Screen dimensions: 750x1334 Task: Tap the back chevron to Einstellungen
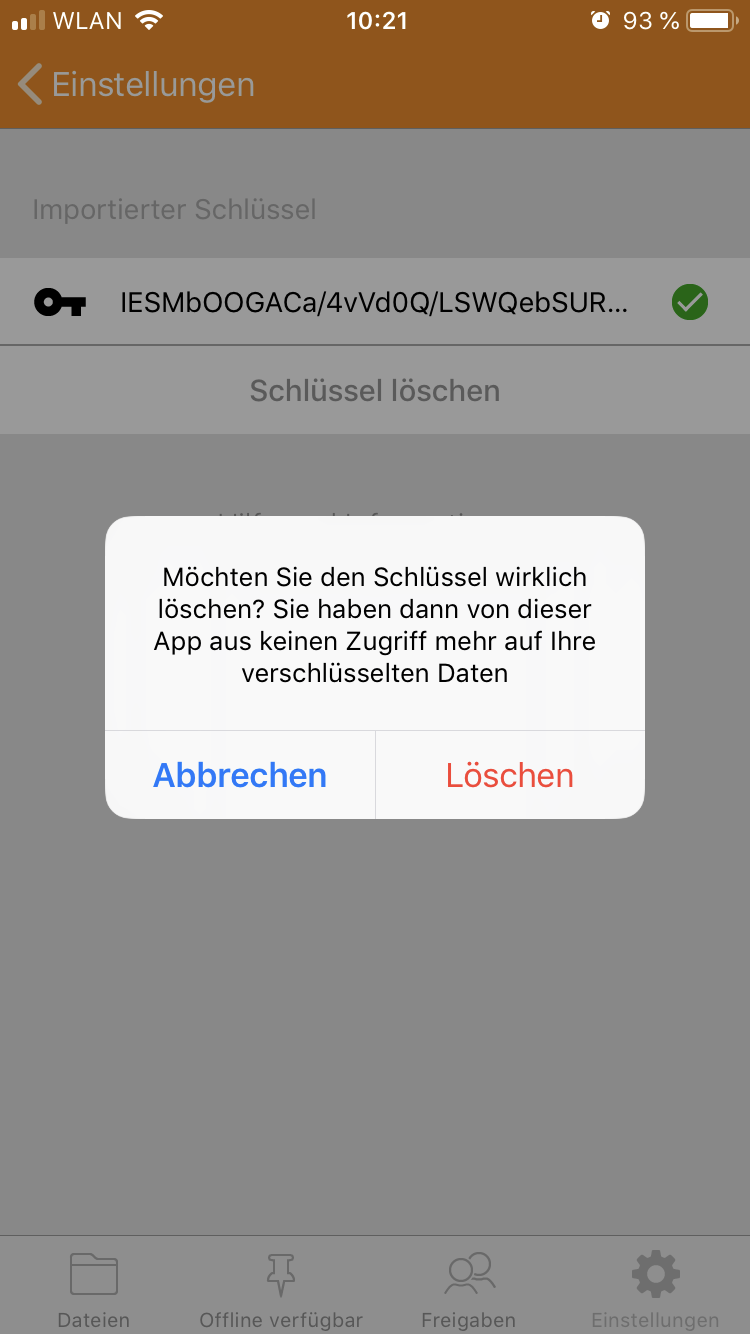[x=28, y=84]
